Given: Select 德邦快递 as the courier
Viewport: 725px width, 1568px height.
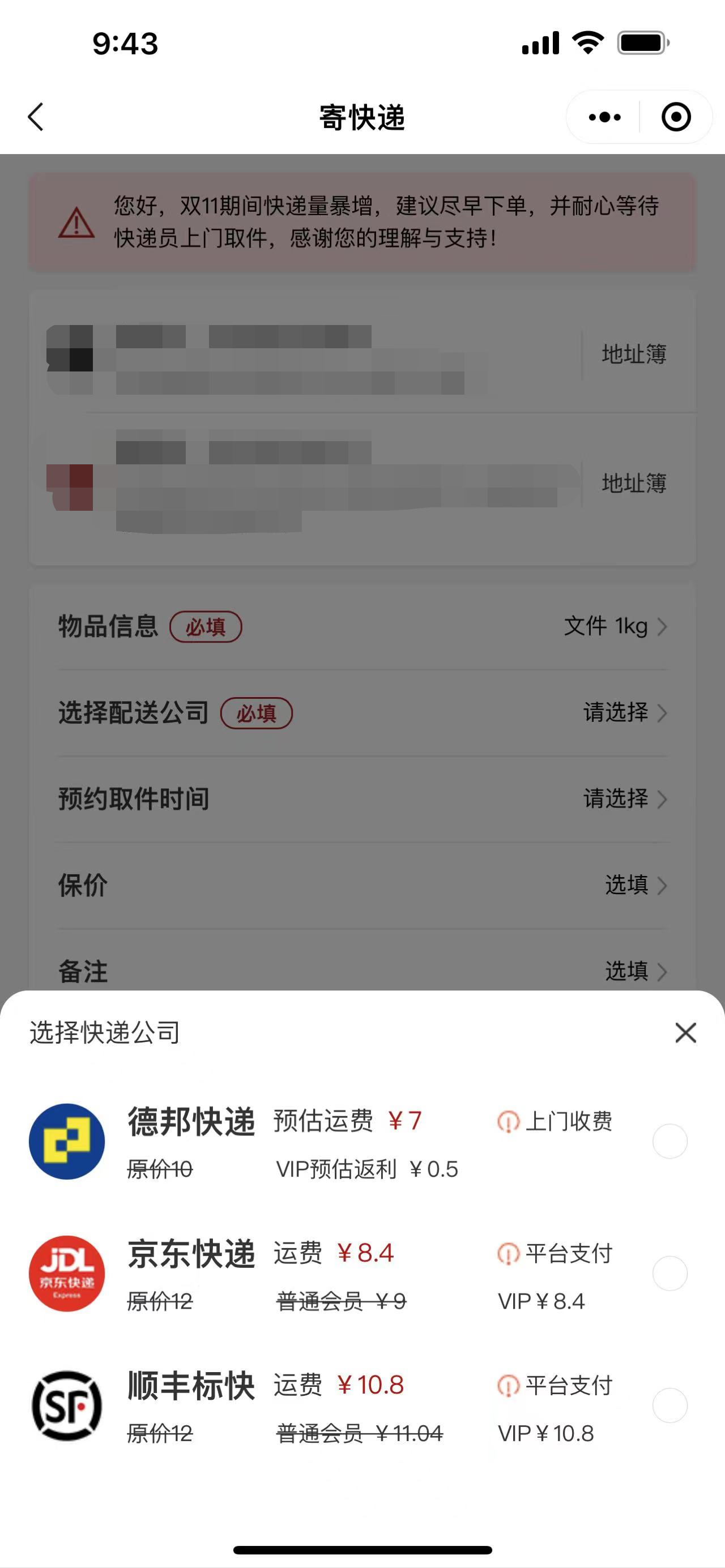Looking at the screenshot, I should pos(669,1141).
